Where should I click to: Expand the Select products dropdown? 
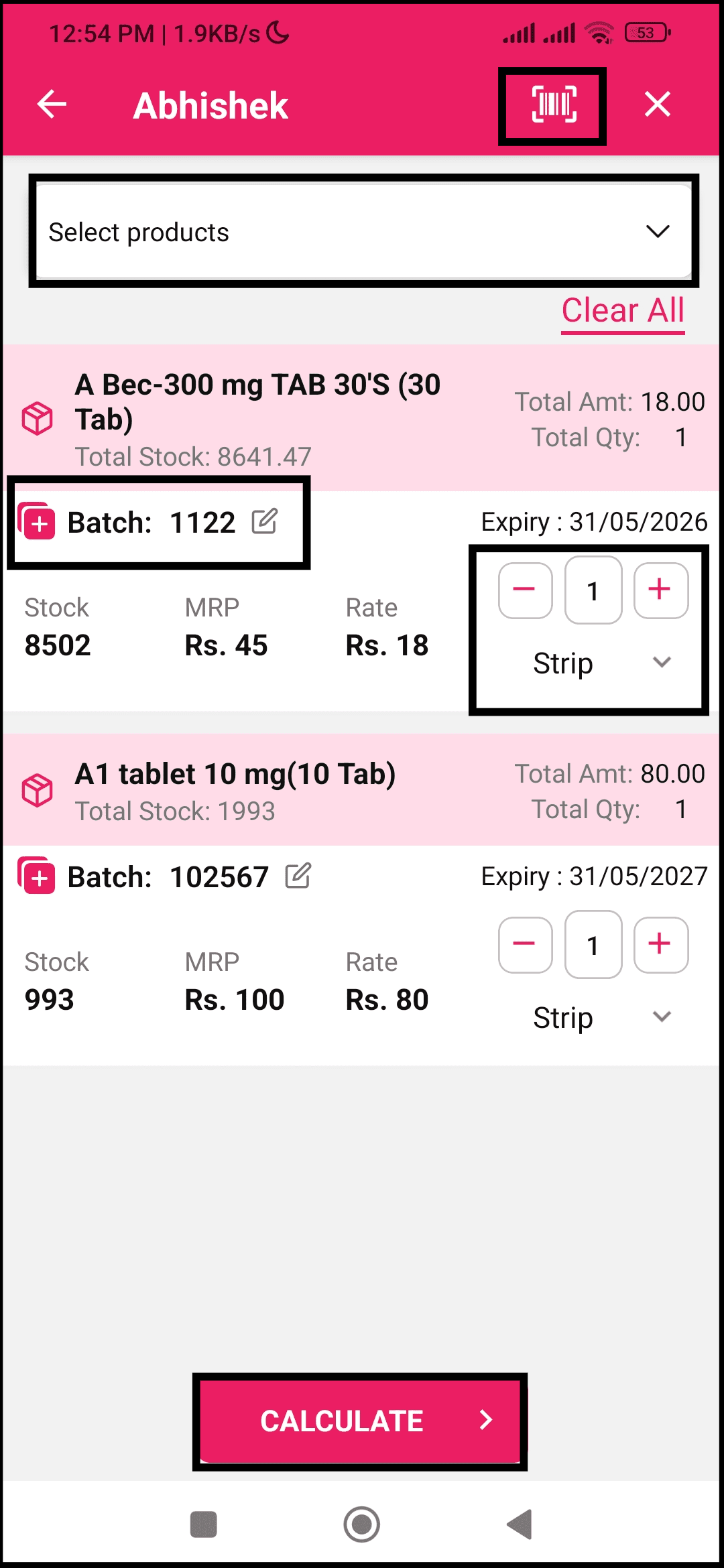[x=363, y=232]
